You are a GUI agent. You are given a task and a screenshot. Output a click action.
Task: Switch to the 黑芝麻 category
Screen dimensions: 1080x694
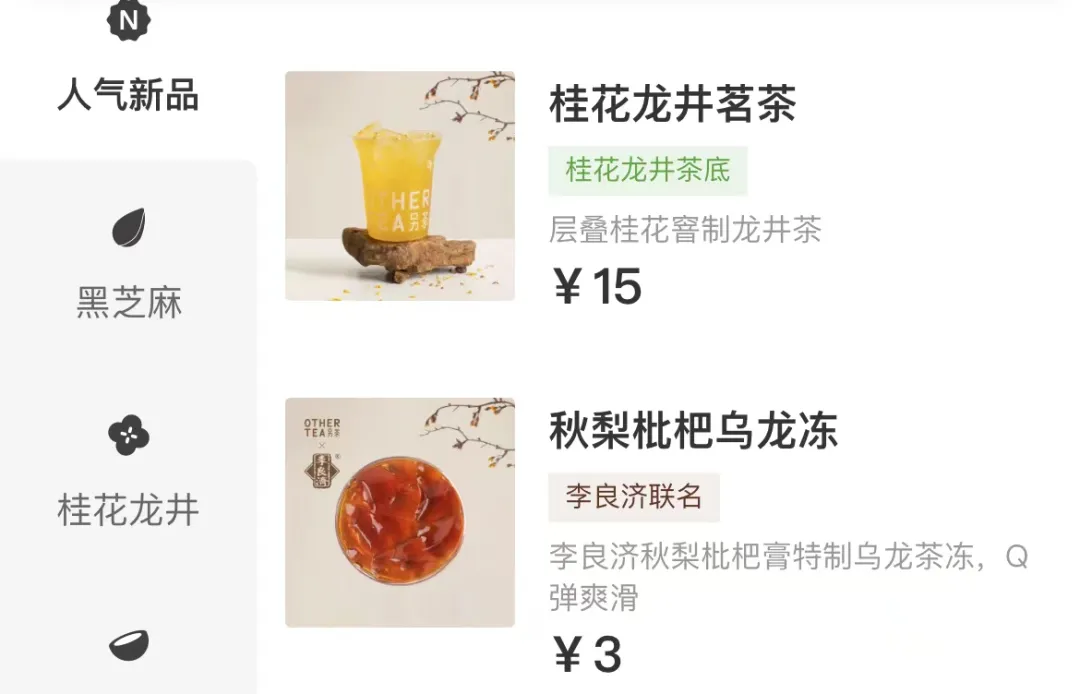128,301
